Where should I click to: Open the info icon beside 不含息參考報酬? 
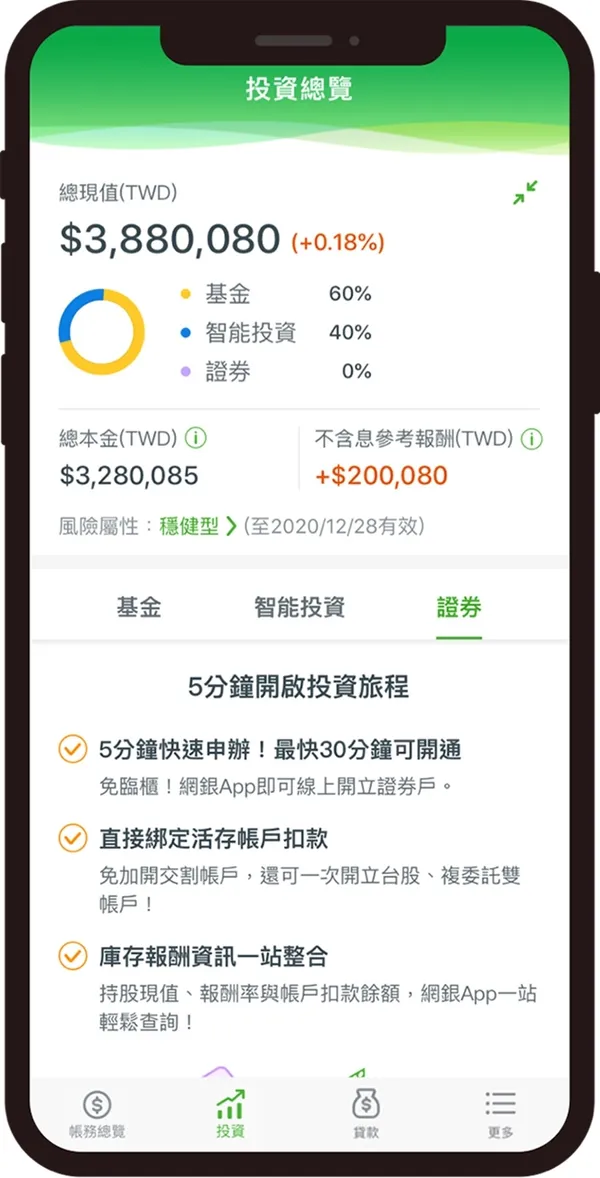tap(532, 438)
